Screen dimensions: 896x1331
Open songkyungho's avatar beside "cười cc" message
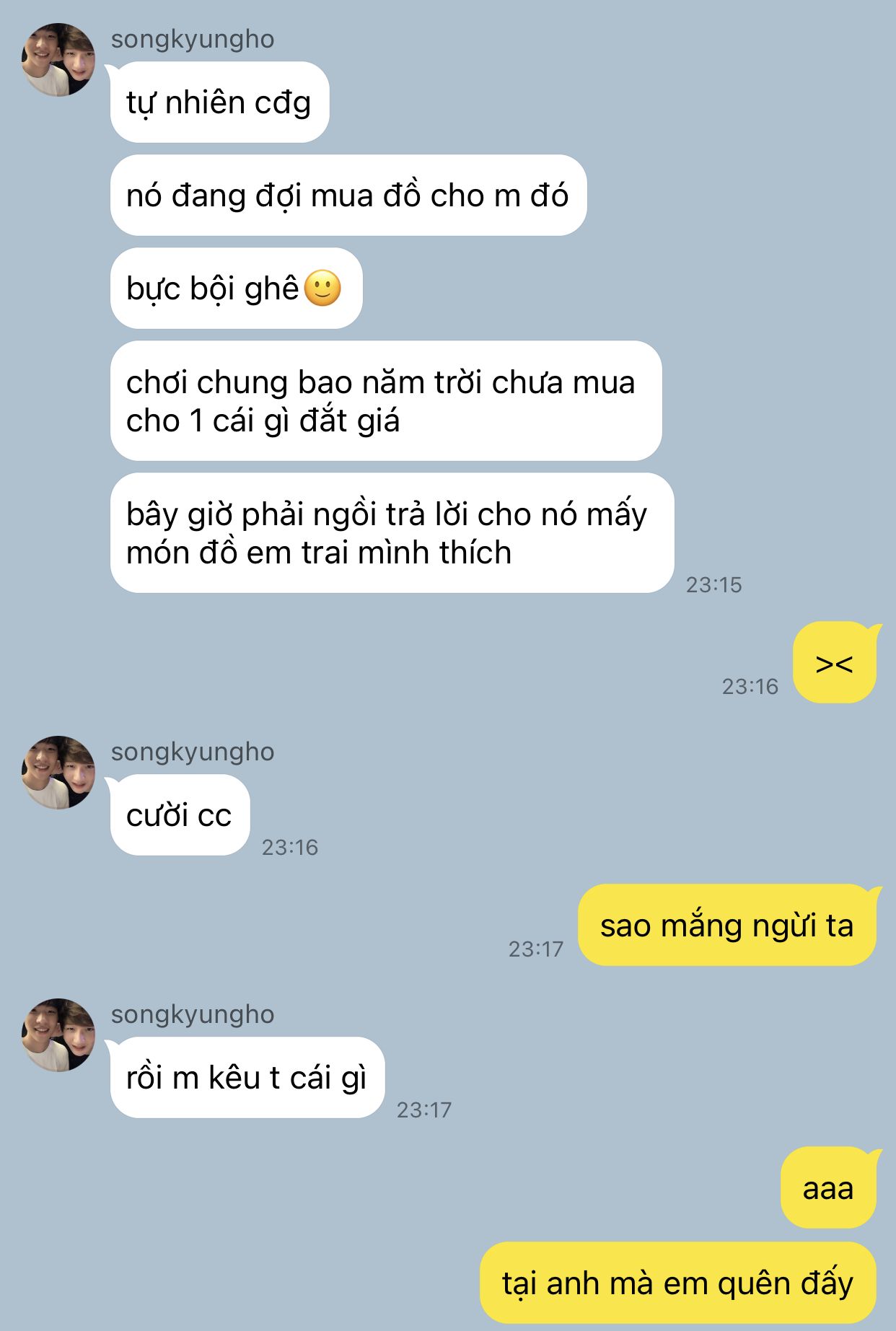tap(58, 772)
